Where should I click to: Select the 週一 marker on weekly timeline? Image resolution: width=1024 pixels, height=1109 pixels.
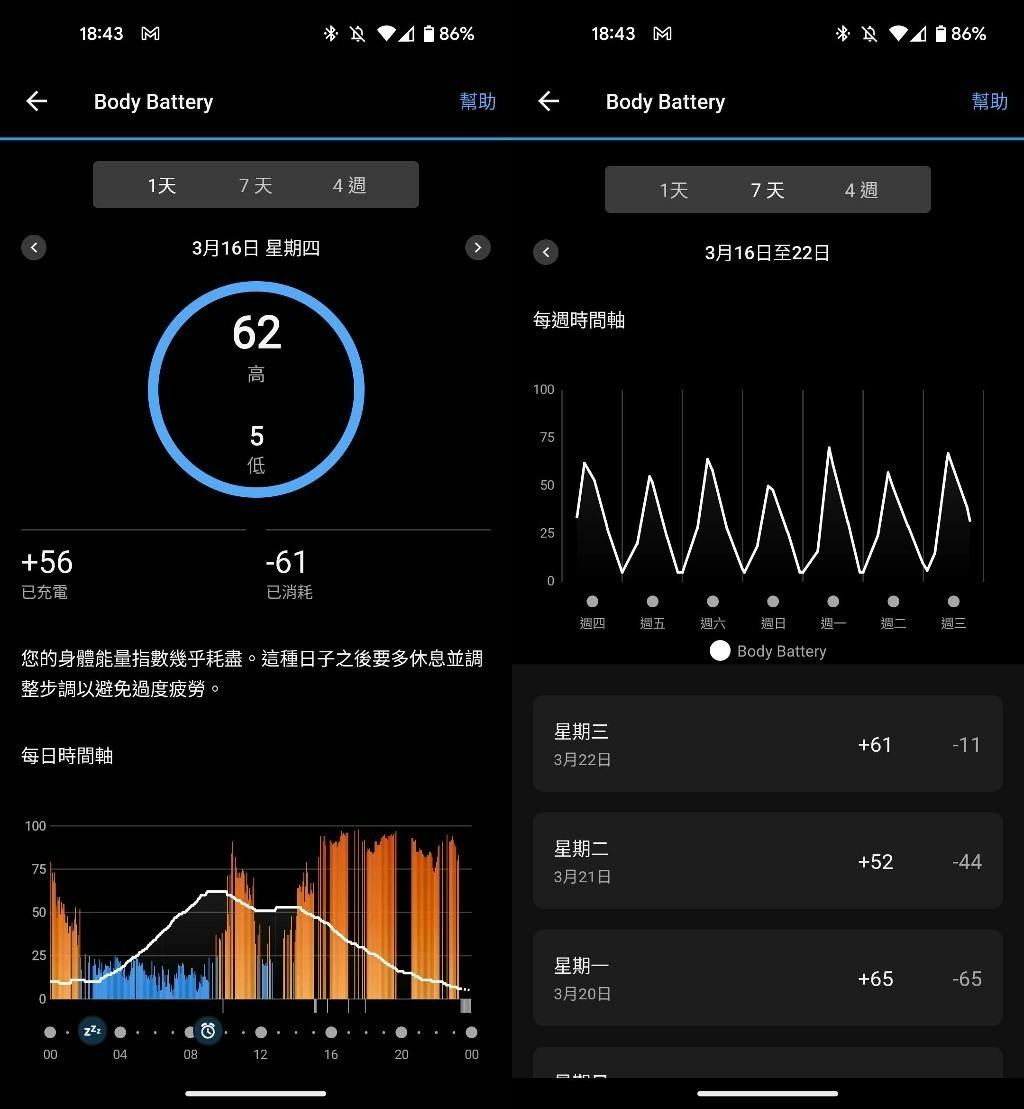pos(833,602)
